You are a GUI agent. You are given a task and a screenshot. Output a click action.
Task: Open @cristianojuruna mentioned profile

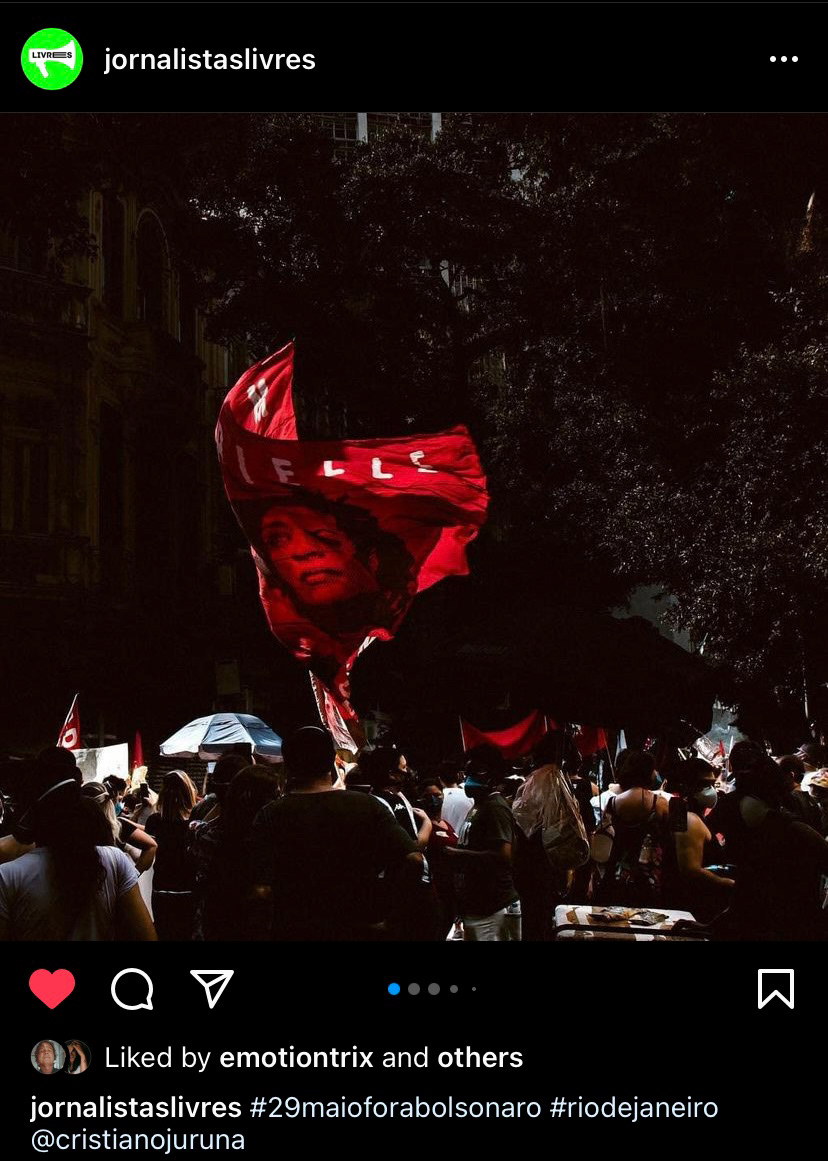click(138, 1140)
